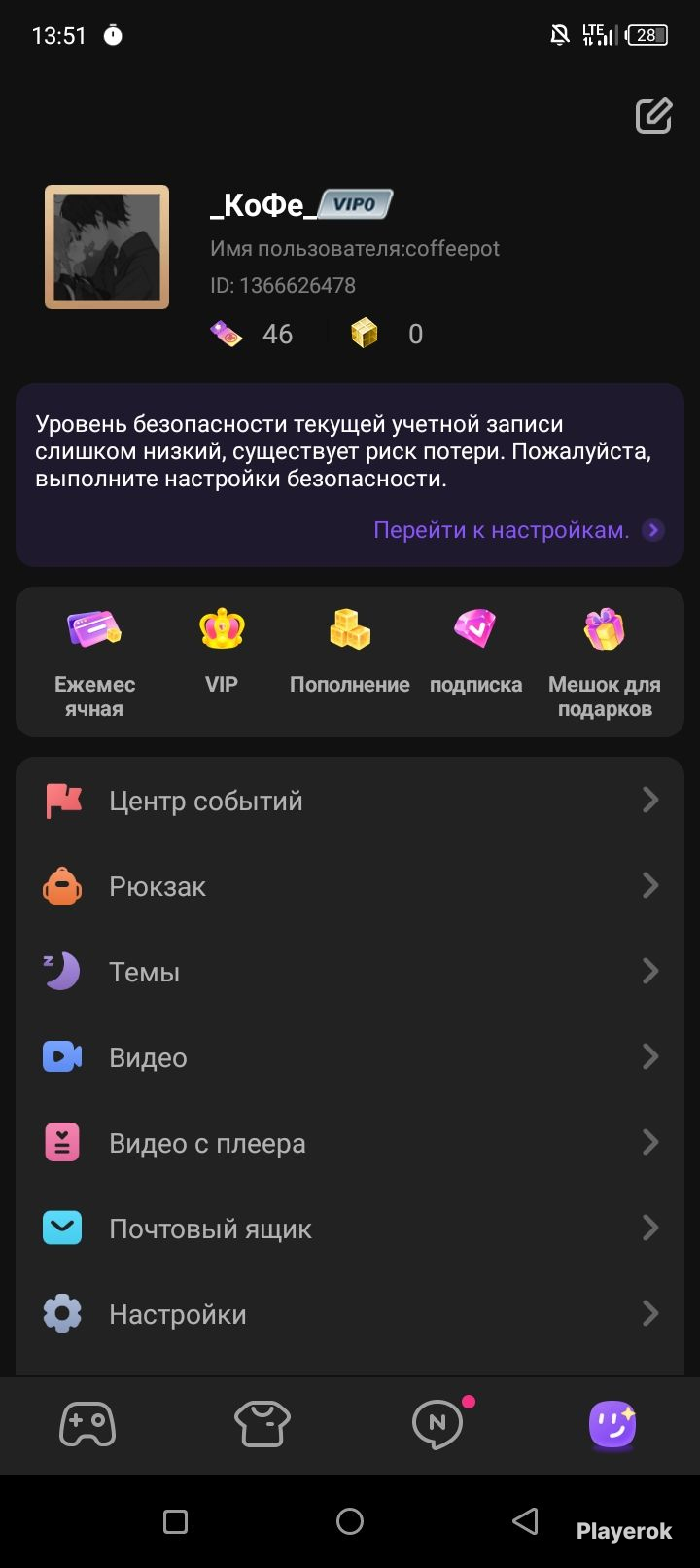Switch to the outfit shirt tab
The image size is (700, 1568).
pyautogui.click(x=262, y=1425)
